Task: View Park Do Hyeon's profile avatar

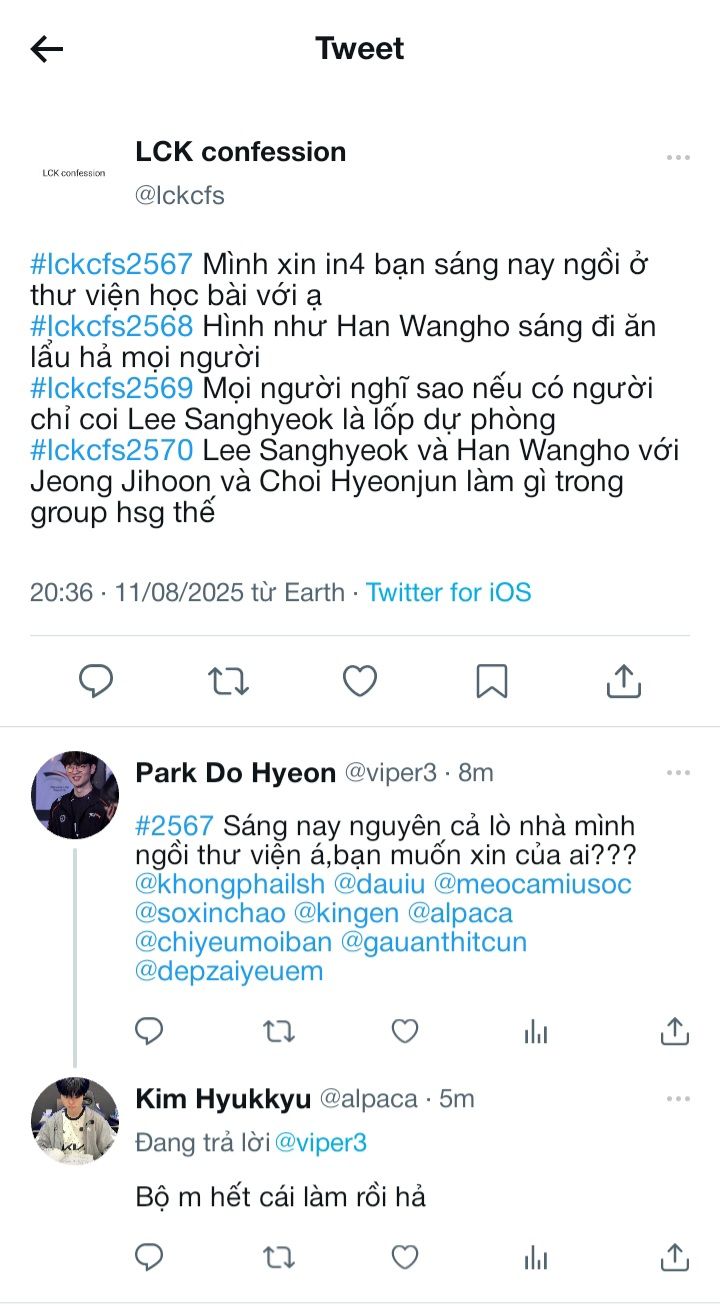Action: coord(75,794)
